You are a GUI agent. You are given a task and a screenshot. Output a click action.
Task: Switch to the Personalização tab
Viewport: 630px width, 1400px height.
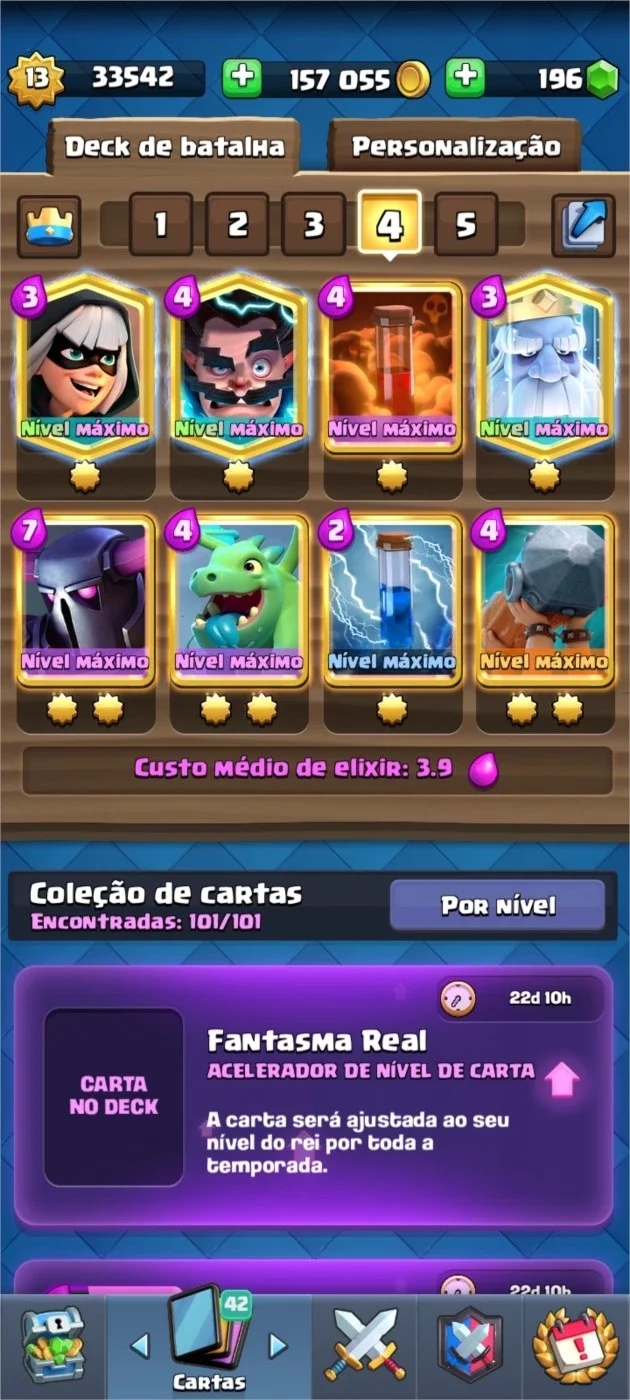(x=455, y=147)
